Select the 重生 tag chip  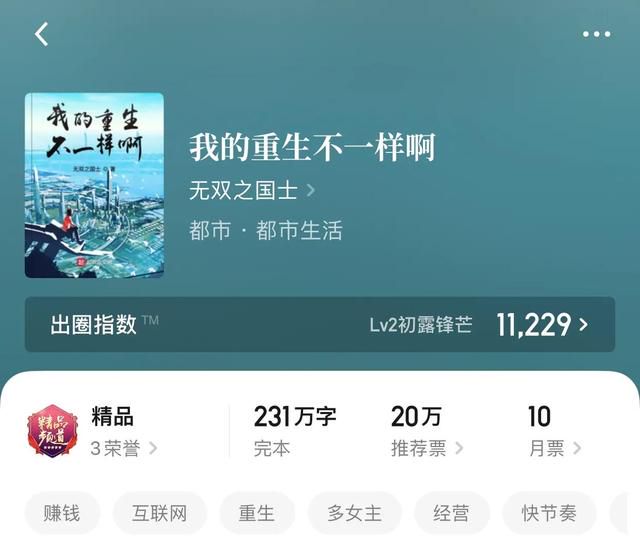(257, 513)
